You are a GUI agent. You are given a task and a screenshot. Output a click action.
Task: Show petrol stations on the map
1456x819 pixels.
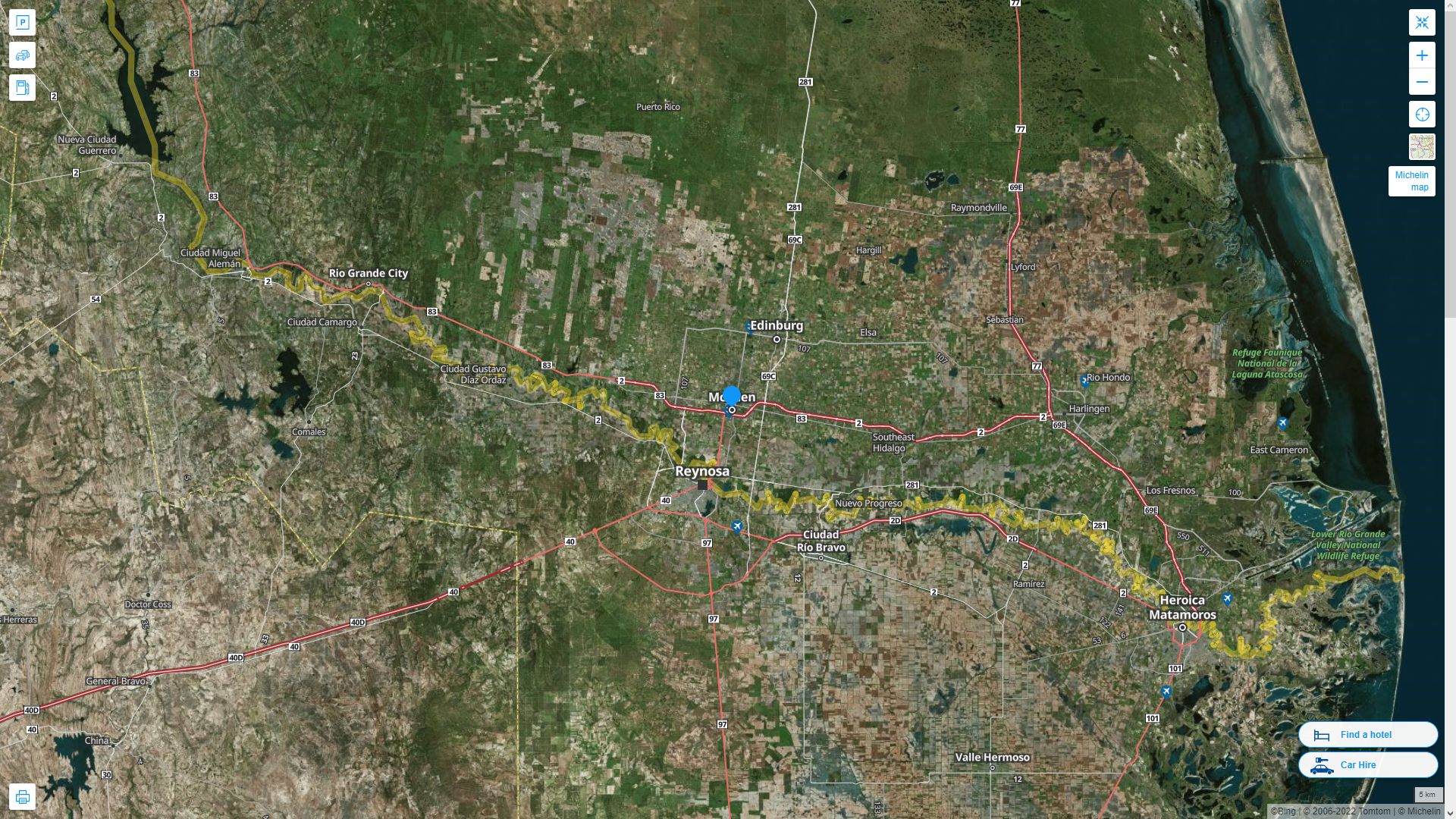click(22, 88)
